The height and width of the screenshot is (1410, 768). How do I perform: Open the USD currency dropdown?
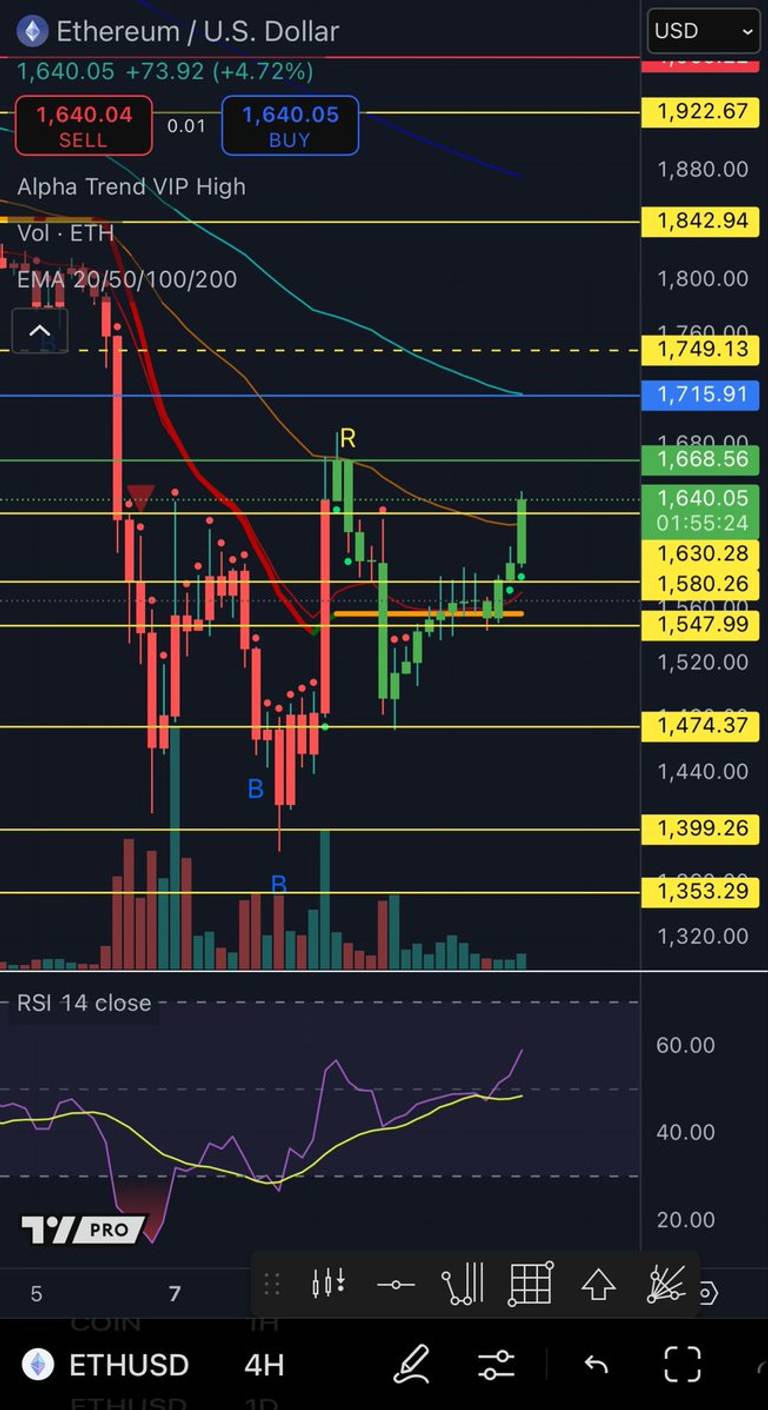tap(703, 31)
